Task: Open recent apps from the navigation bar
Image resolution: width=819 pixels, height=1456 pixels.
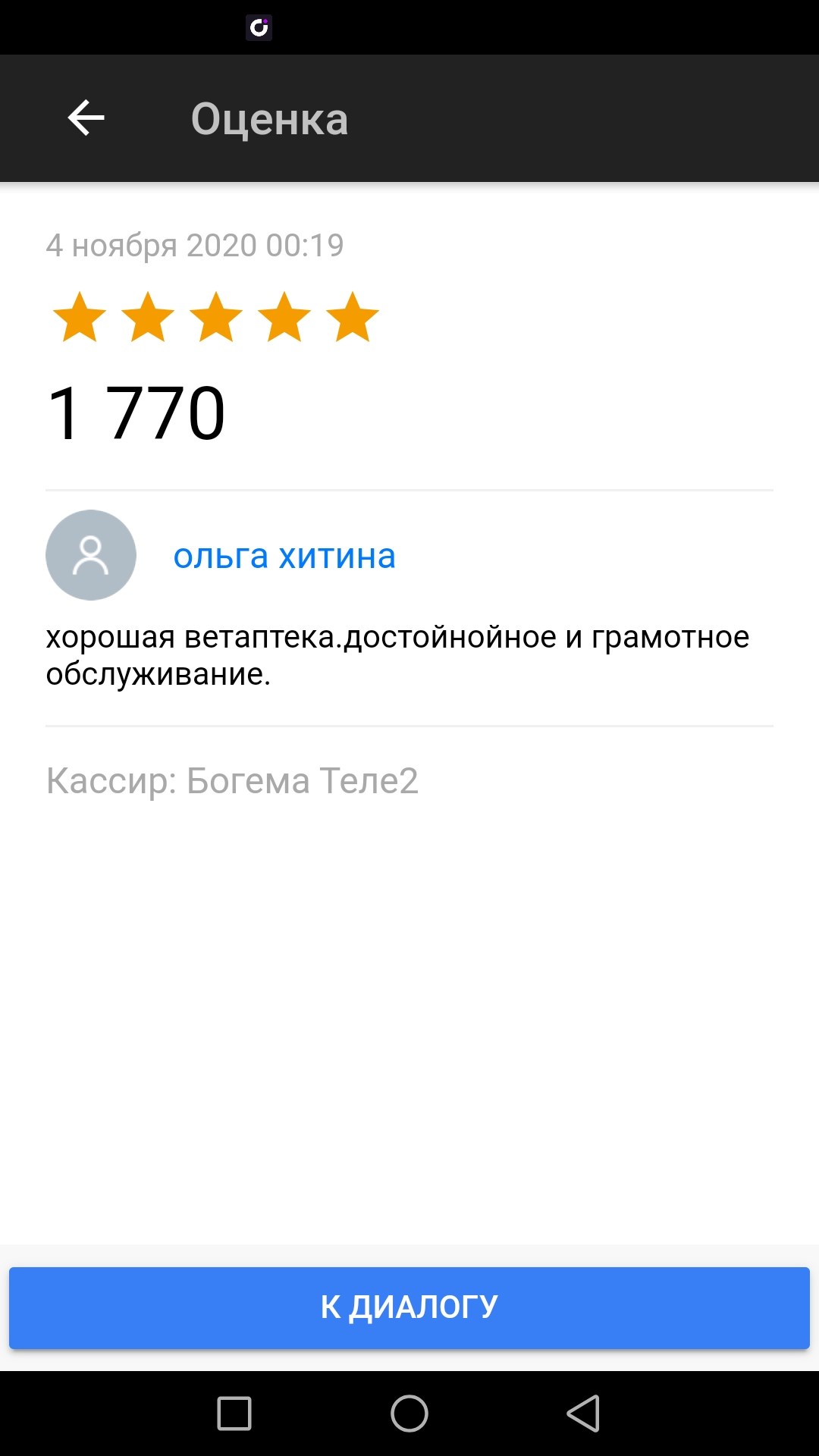Action: tap(234, 1414)
